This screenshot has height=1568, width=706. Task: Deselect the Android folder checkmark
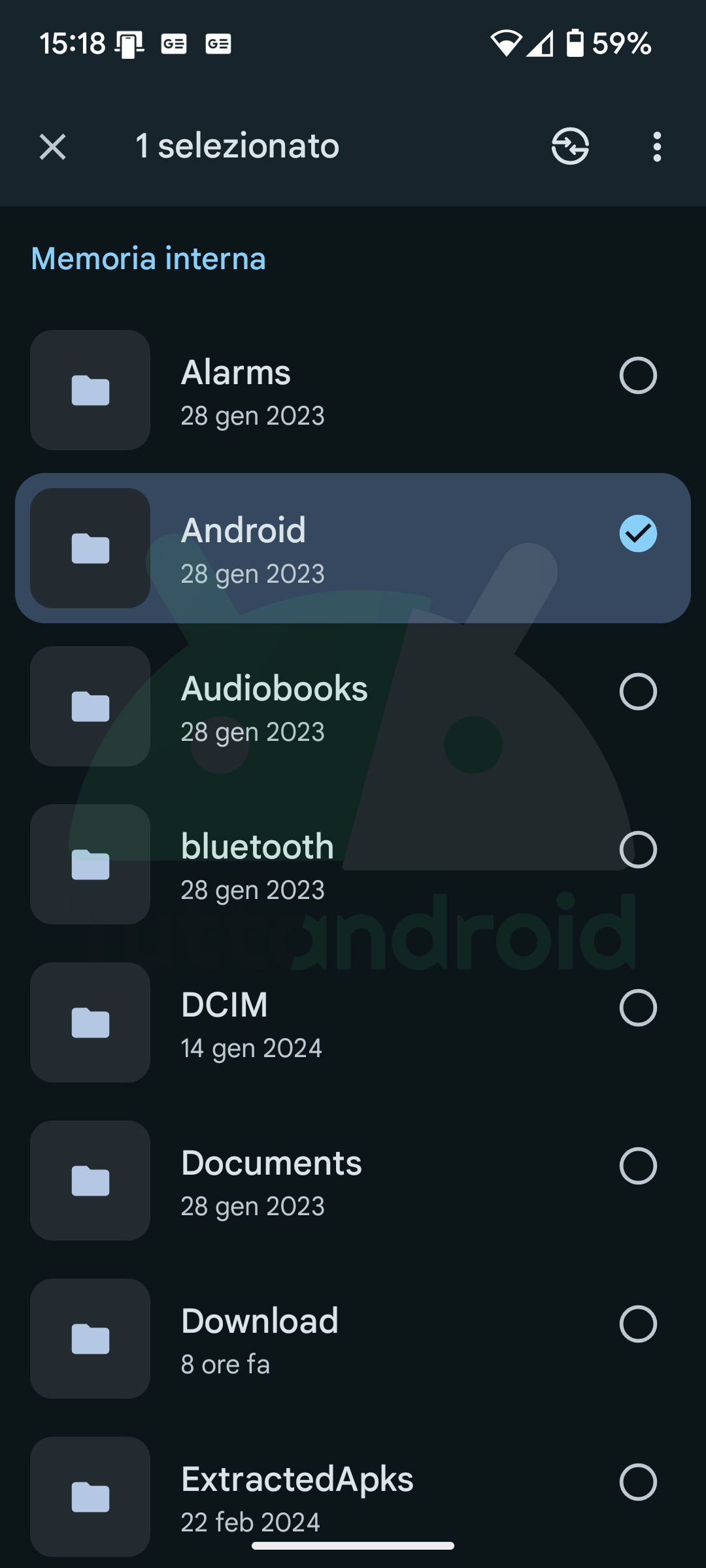(x=638, y=534)
